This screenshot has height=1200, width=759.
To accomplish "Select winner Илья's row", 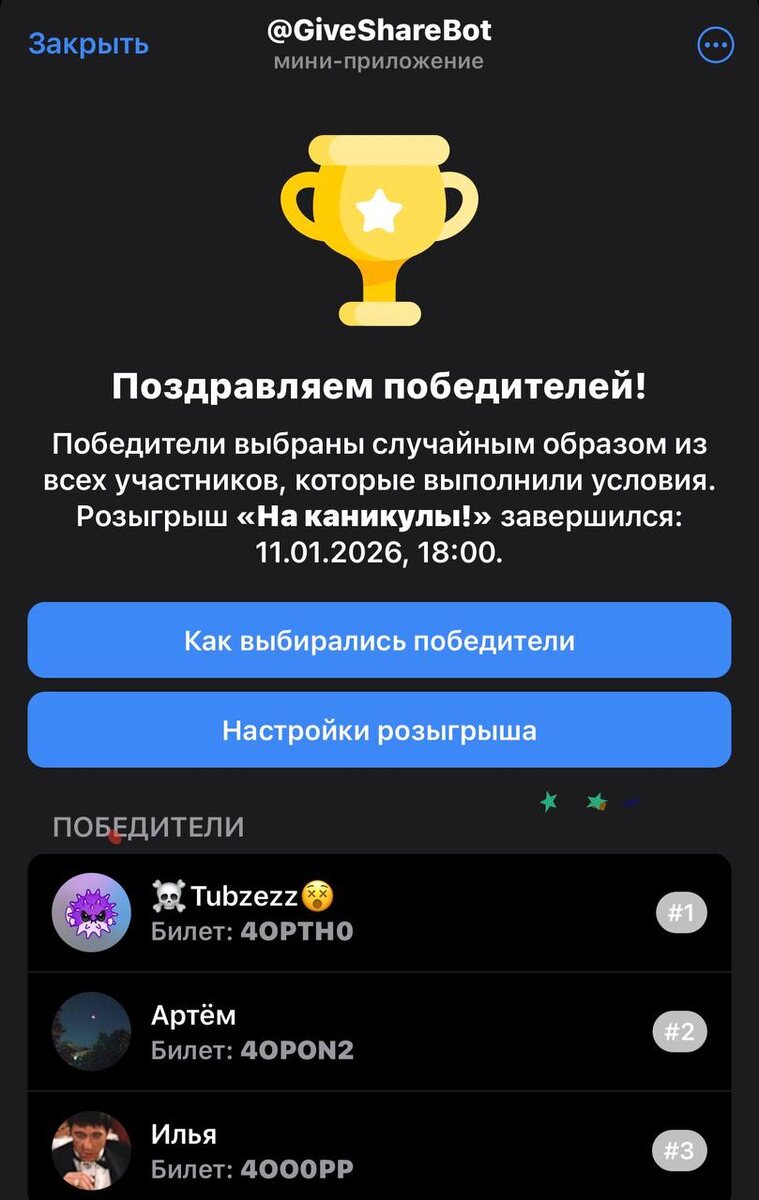I will point(379,1150).
